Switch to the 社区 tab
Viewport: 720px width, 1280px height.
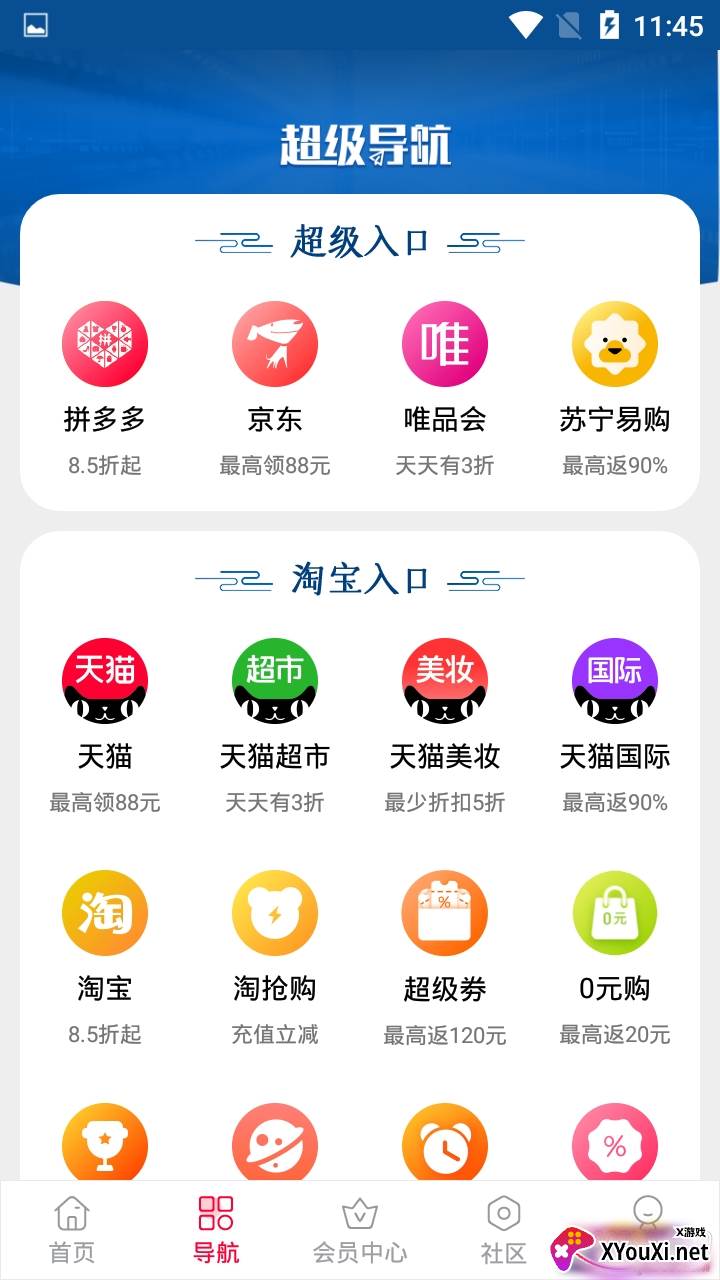(503, 1230)
